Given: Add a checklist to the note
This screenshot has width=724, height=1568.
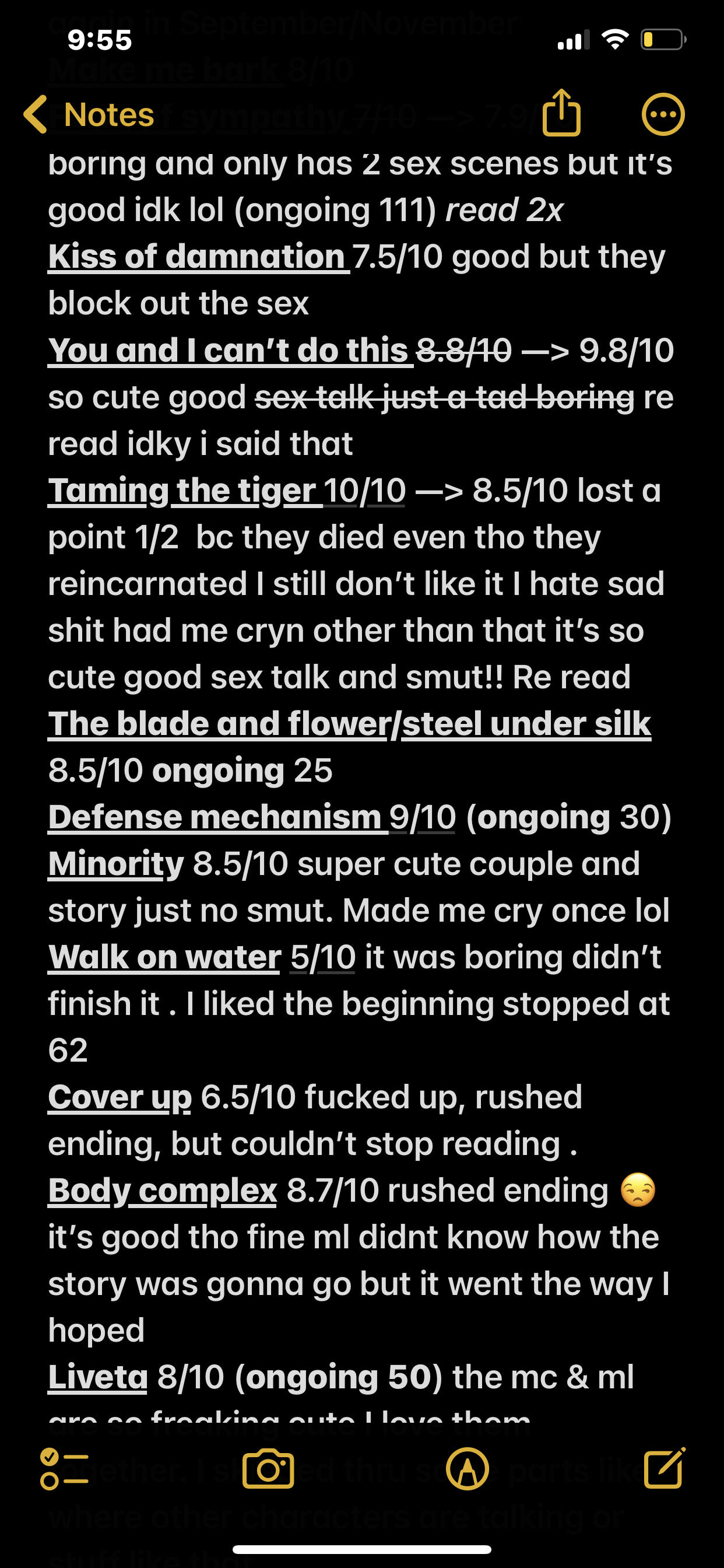Looking at the screenshot, I should point(64,1469).
